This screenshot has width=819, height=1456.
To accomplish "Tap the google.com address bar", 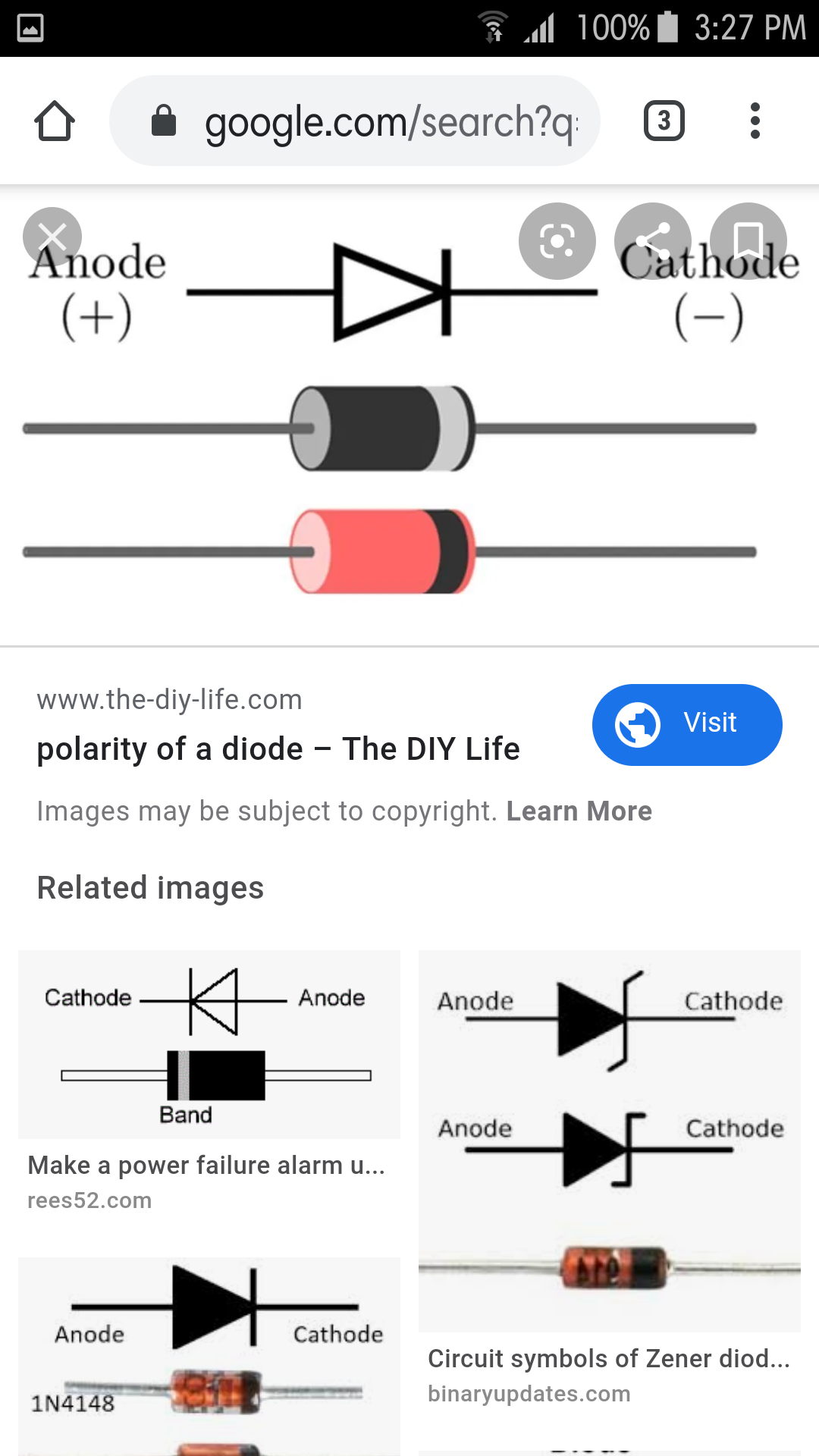I will coord(355,121).
